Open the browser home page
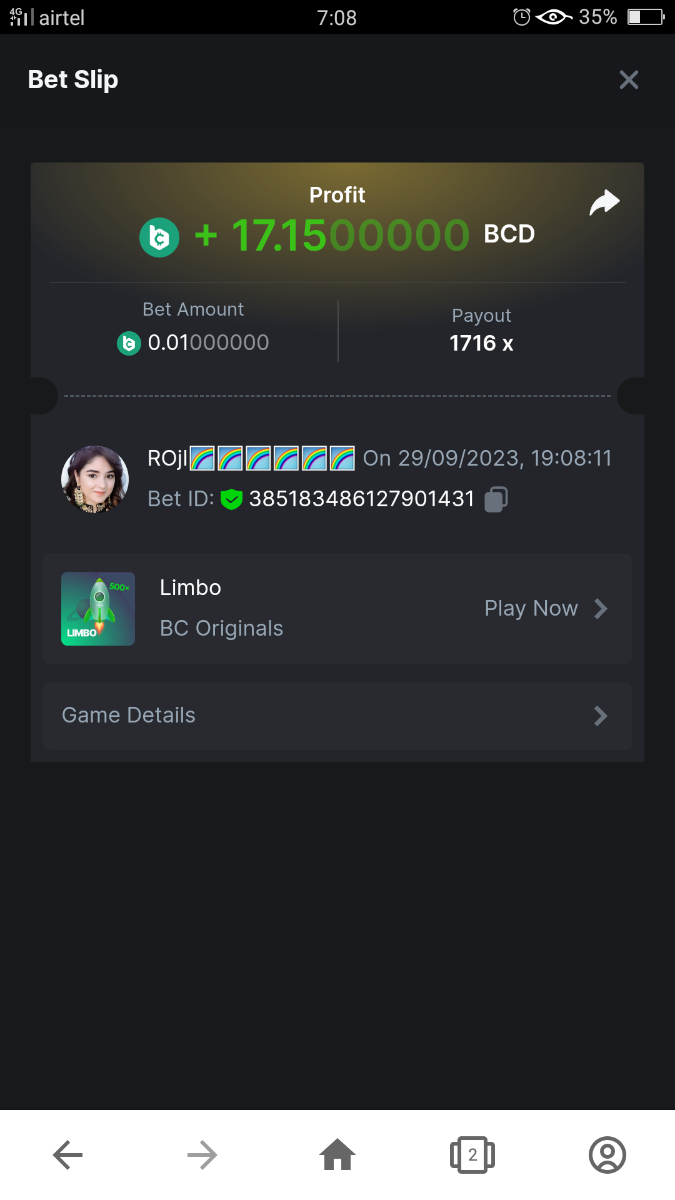Image resolution: width=675 pixels, height=1200 pixels. coord(337,1156)
